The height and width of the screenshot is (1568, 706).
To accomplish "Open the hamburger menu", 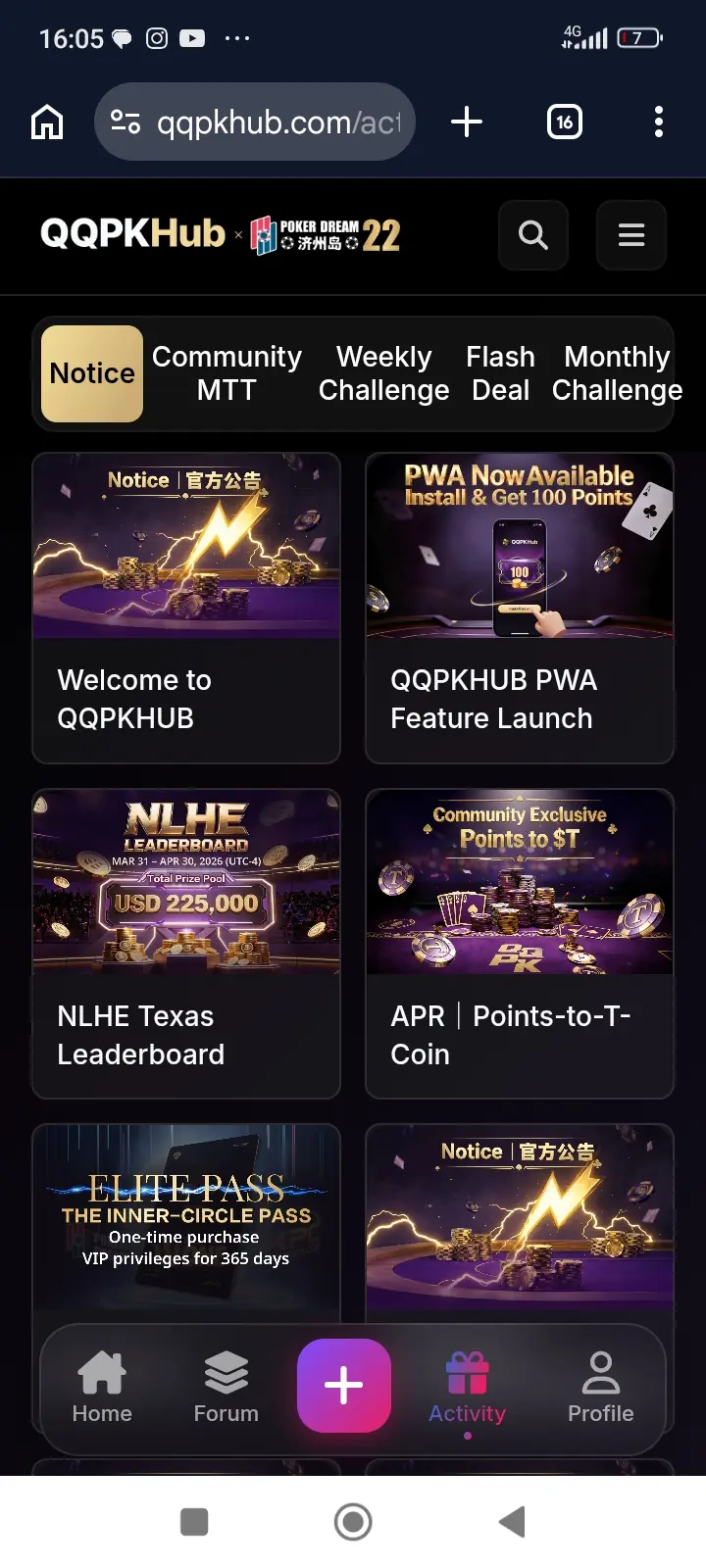I will point(630,235).
